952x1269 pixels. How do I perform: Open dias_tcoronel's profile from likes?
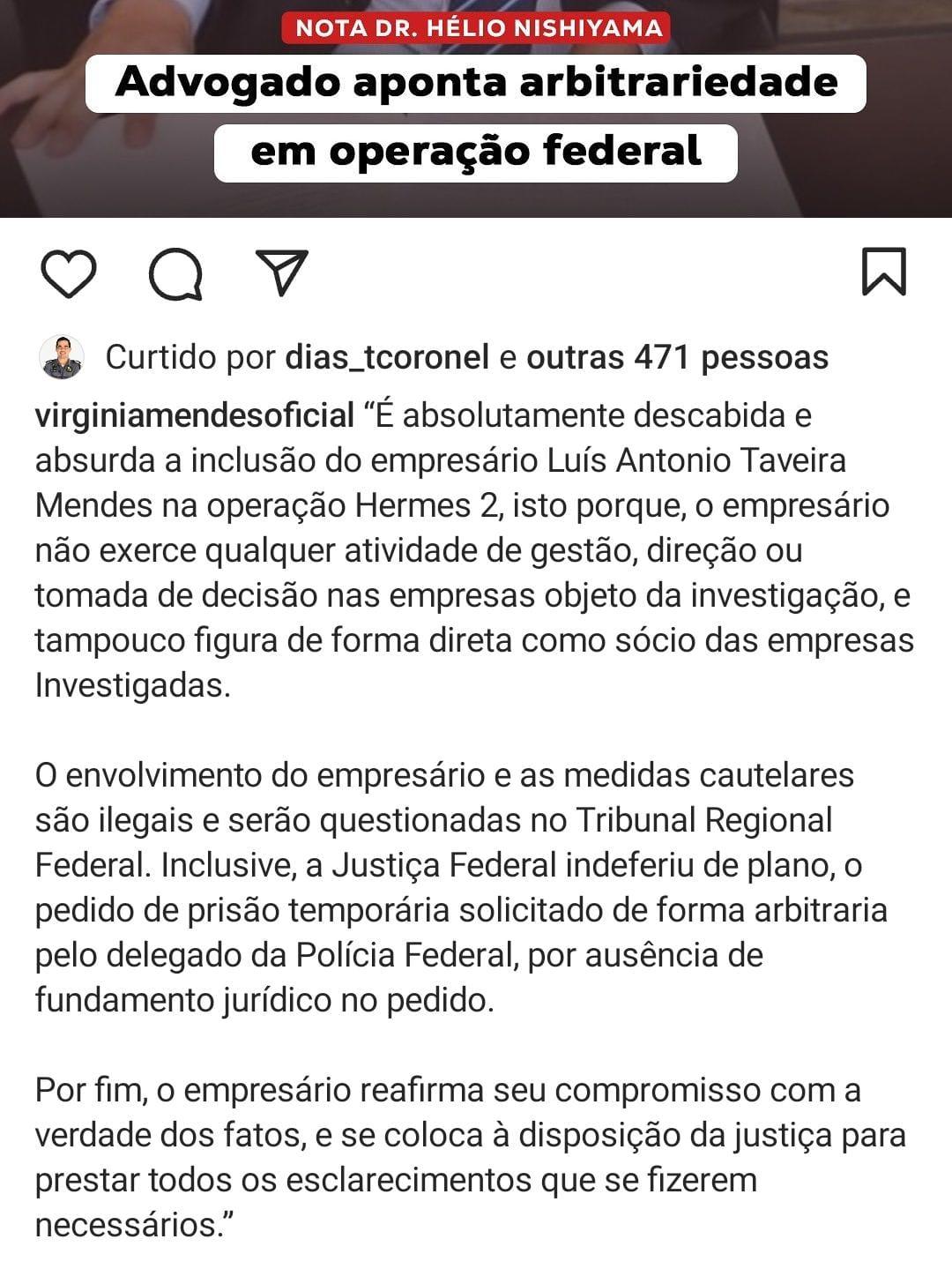tap(387, 358)
